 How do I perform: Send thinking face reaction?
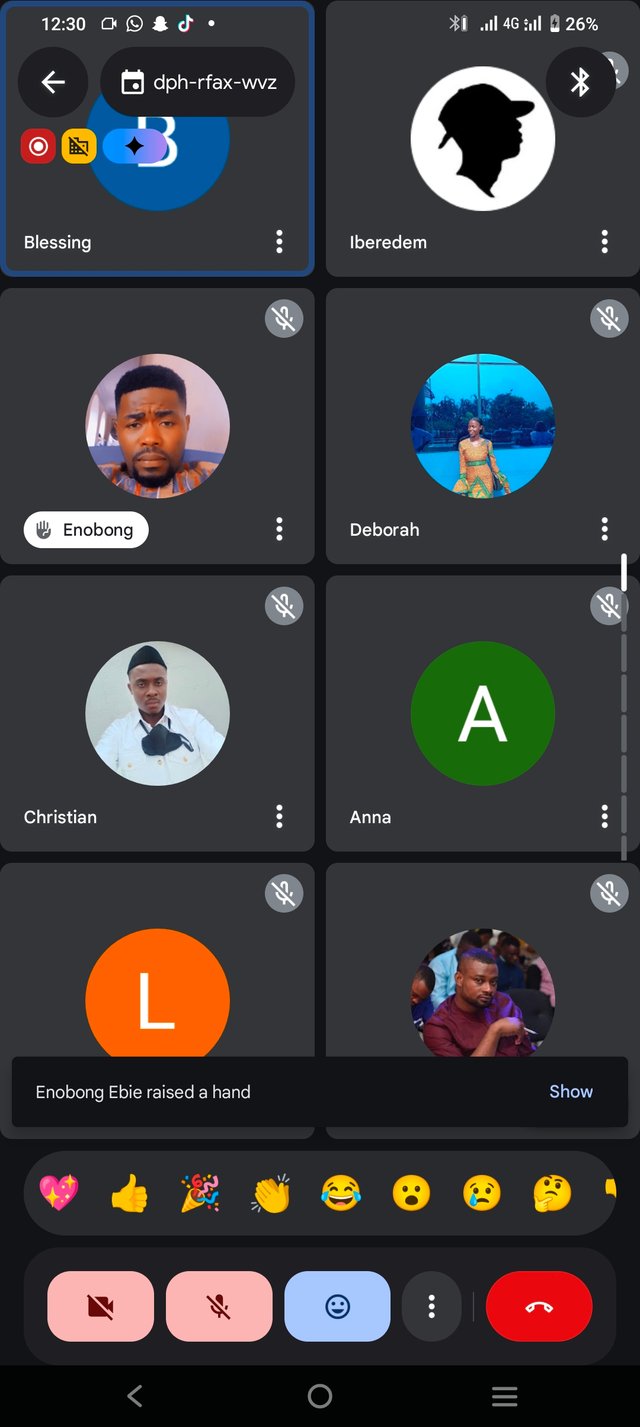(x=551, y=1192)
